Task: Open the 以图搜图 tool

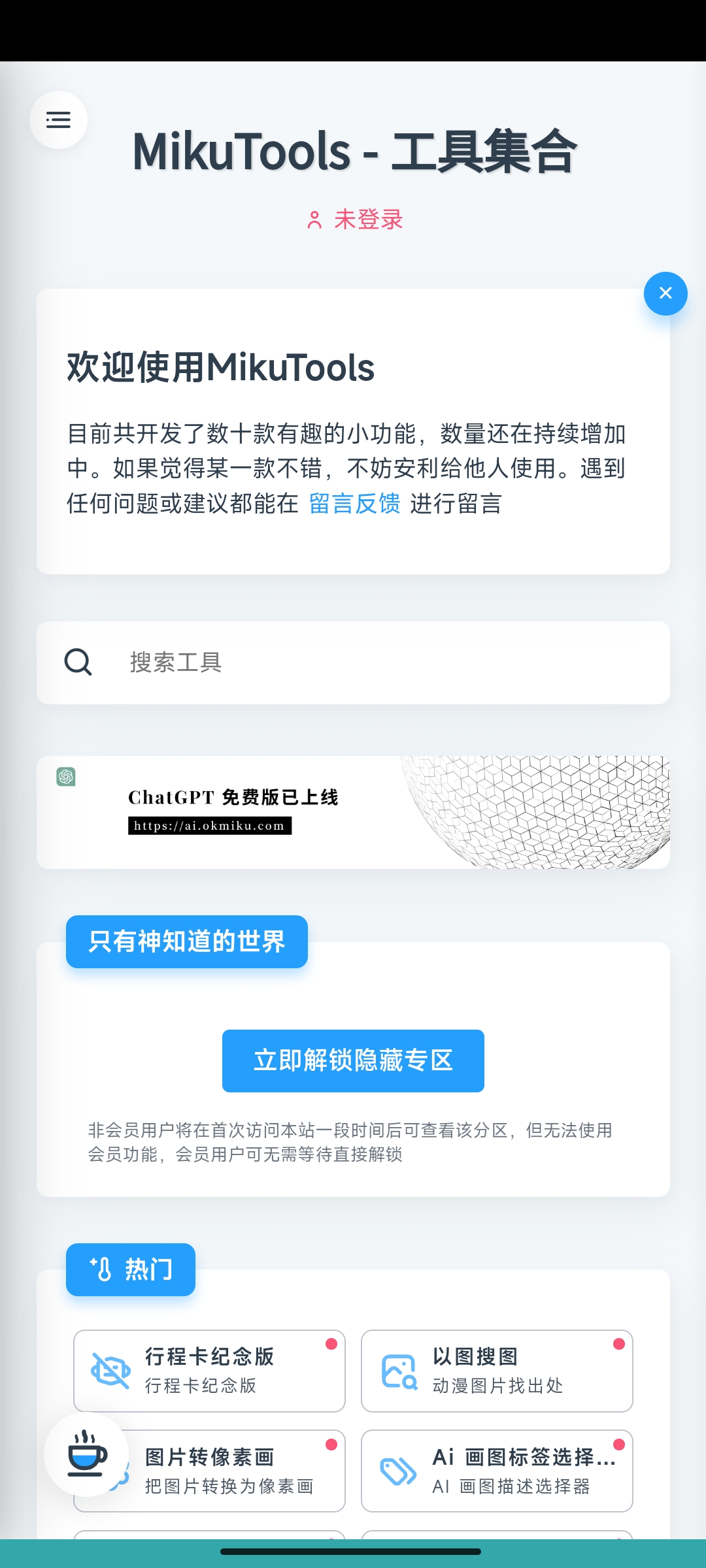Action: [497, 1370]
